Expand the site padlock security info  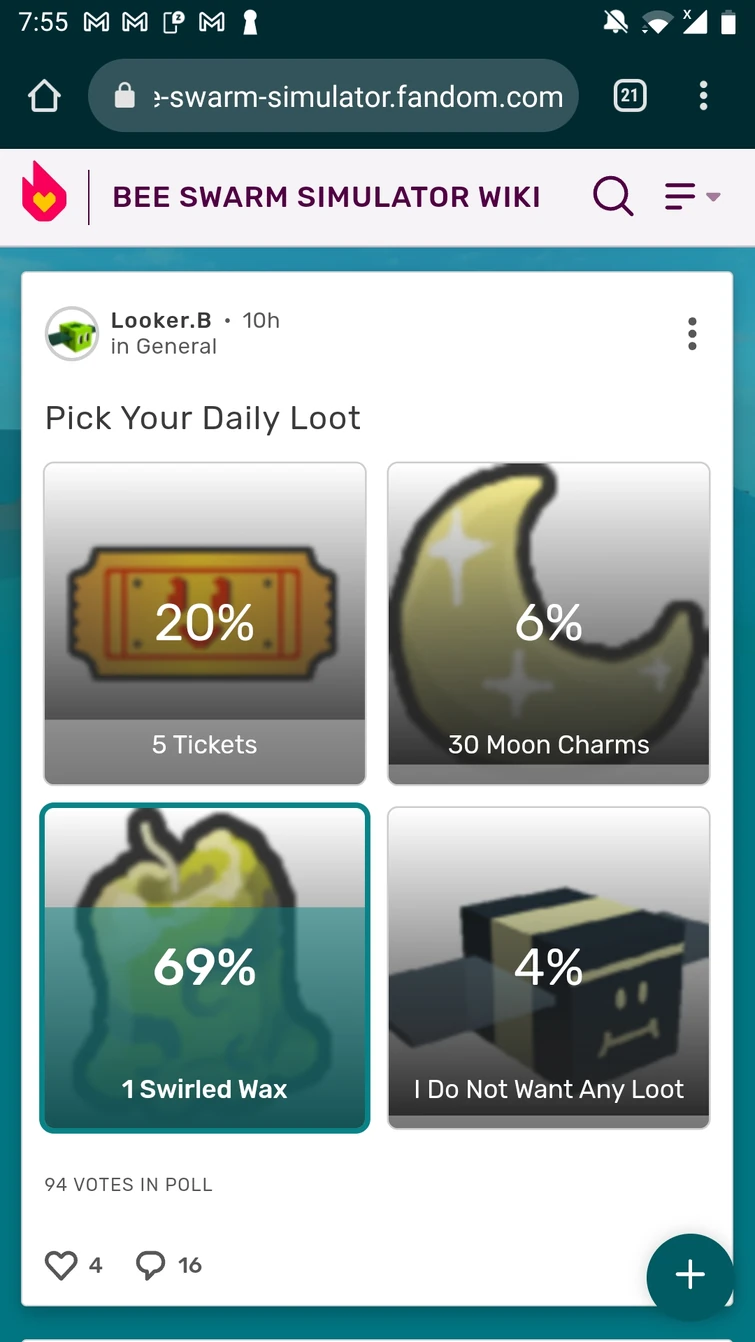pyautogui.click(x=123, y=96)
